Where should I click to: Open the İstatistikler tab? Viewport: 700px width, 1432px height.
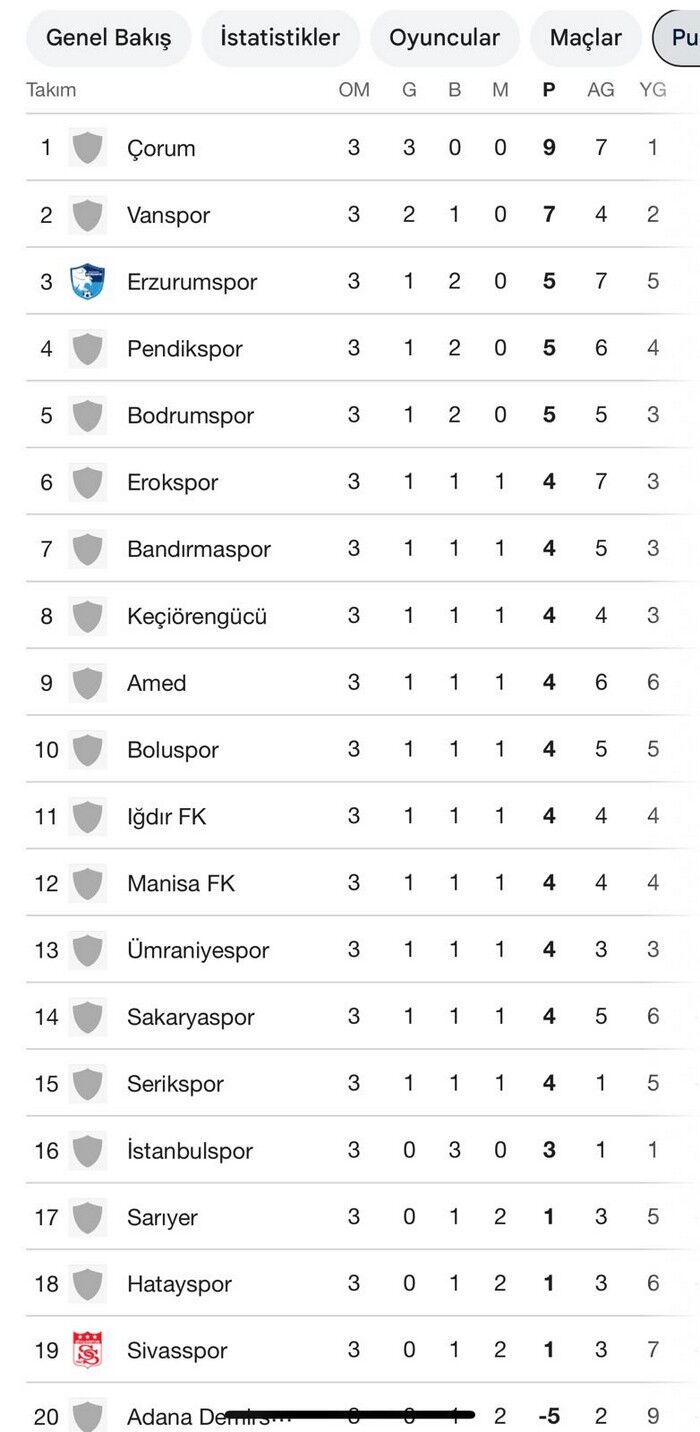pos(280,38)
